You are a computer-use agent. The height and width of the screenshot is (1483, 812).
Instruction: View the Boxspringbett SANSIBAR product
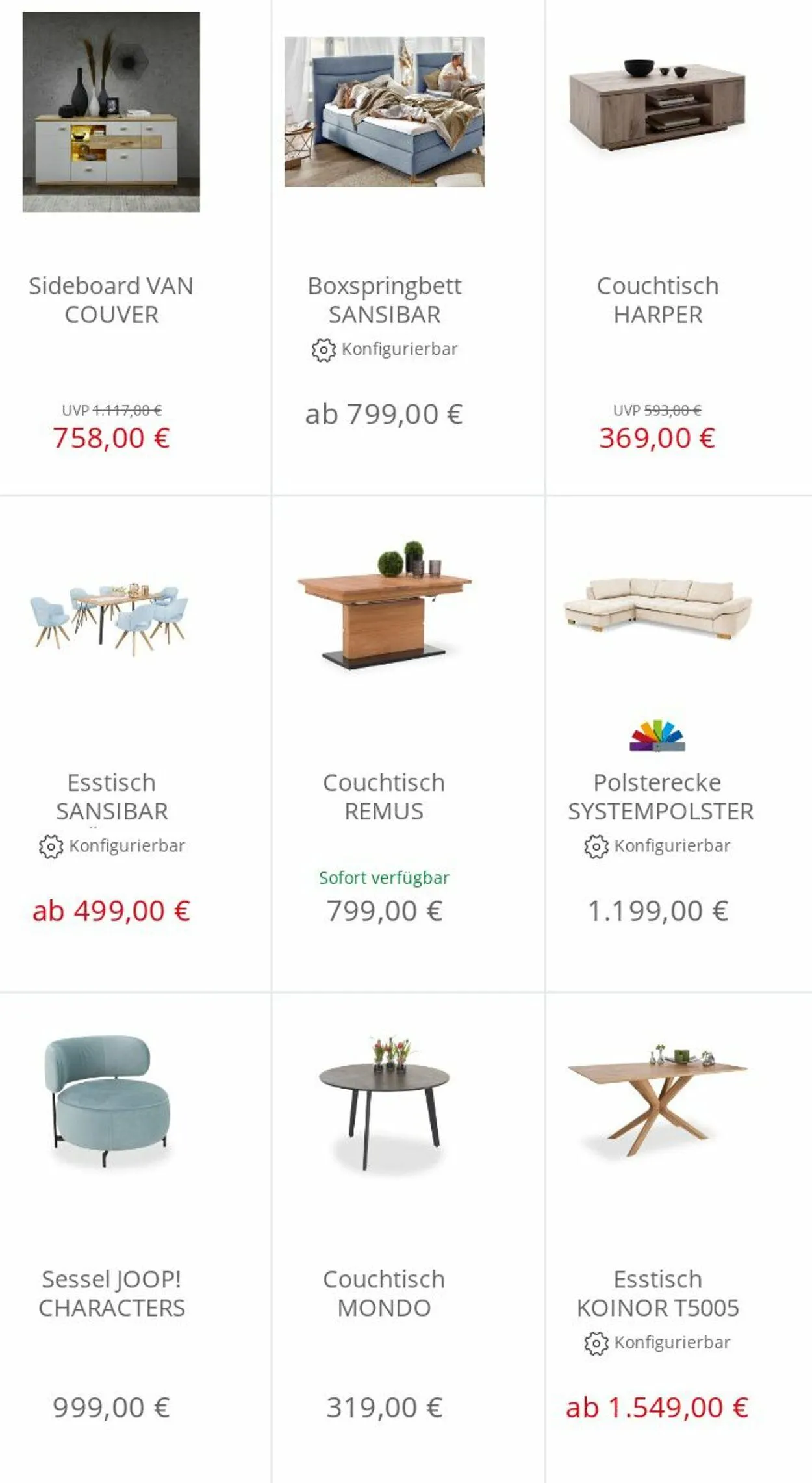pyautogui.click(x=409, y=247)
